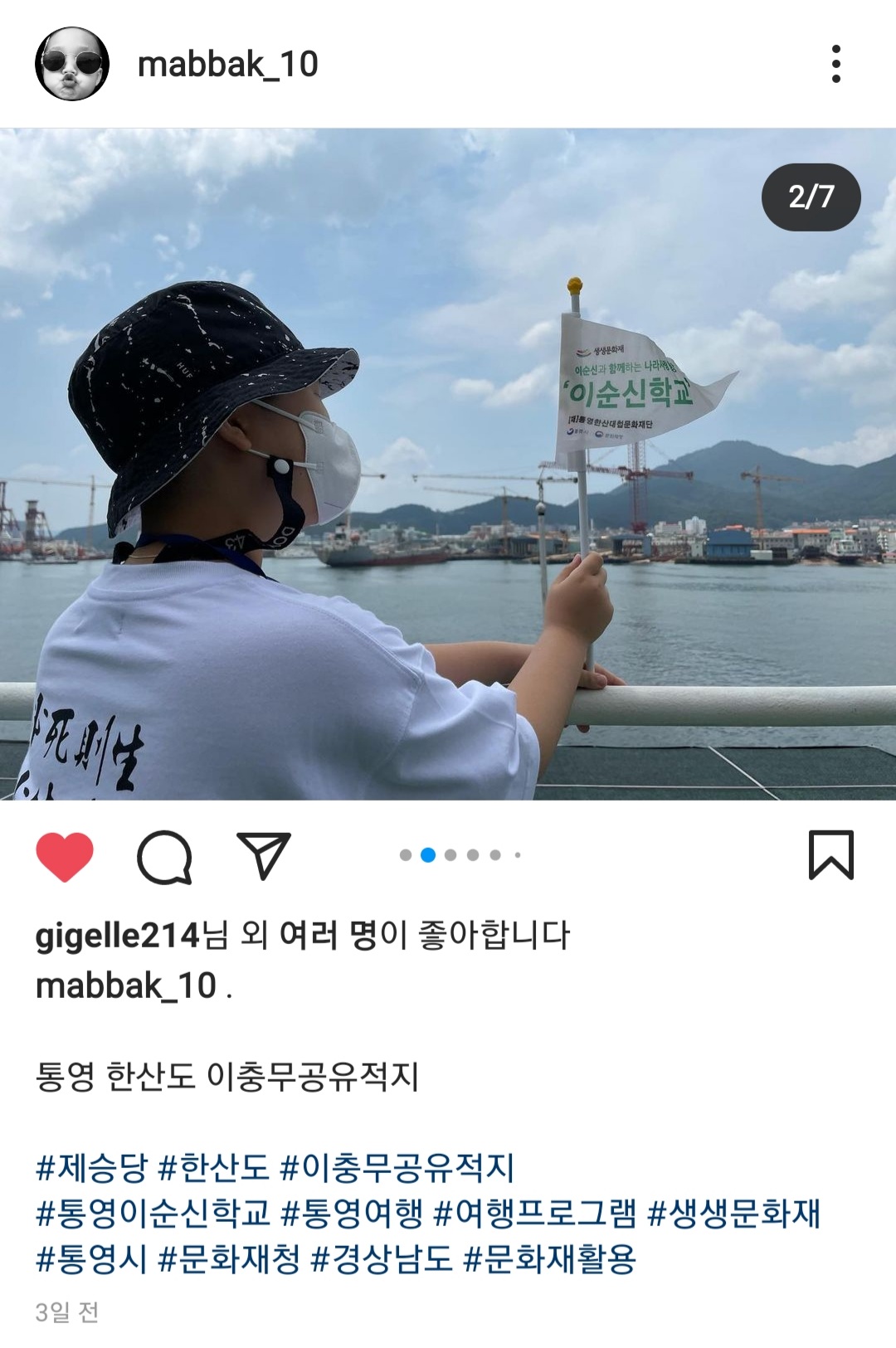Image resolution: width=896 pixels, height=1348 pixels.
Task: Open the #통영여행 hashtag
Action: pyautogui.click(x=352, y=1214)
